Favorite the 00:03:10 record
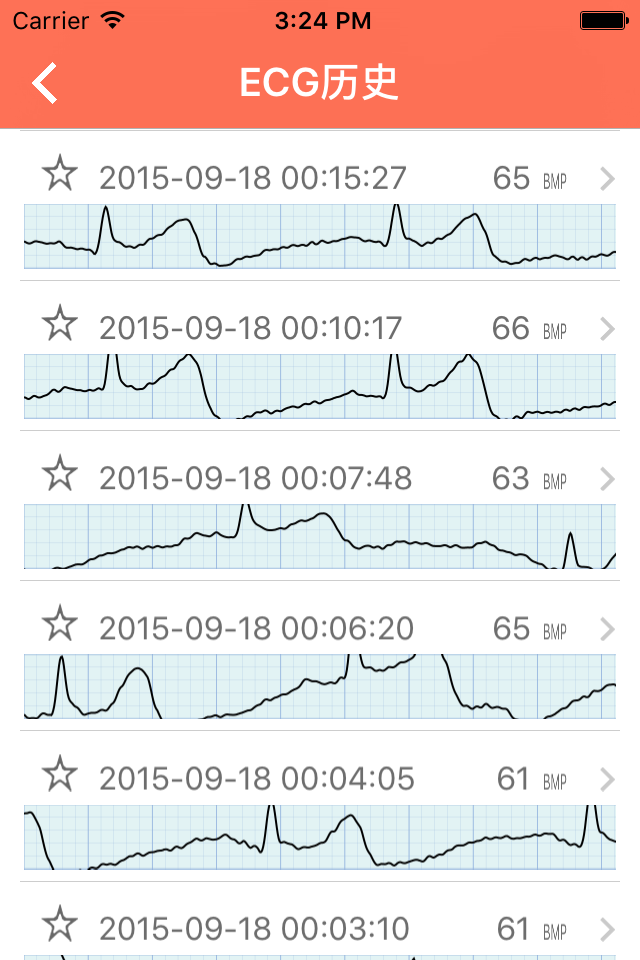640x960 pixels. point(60,924)
